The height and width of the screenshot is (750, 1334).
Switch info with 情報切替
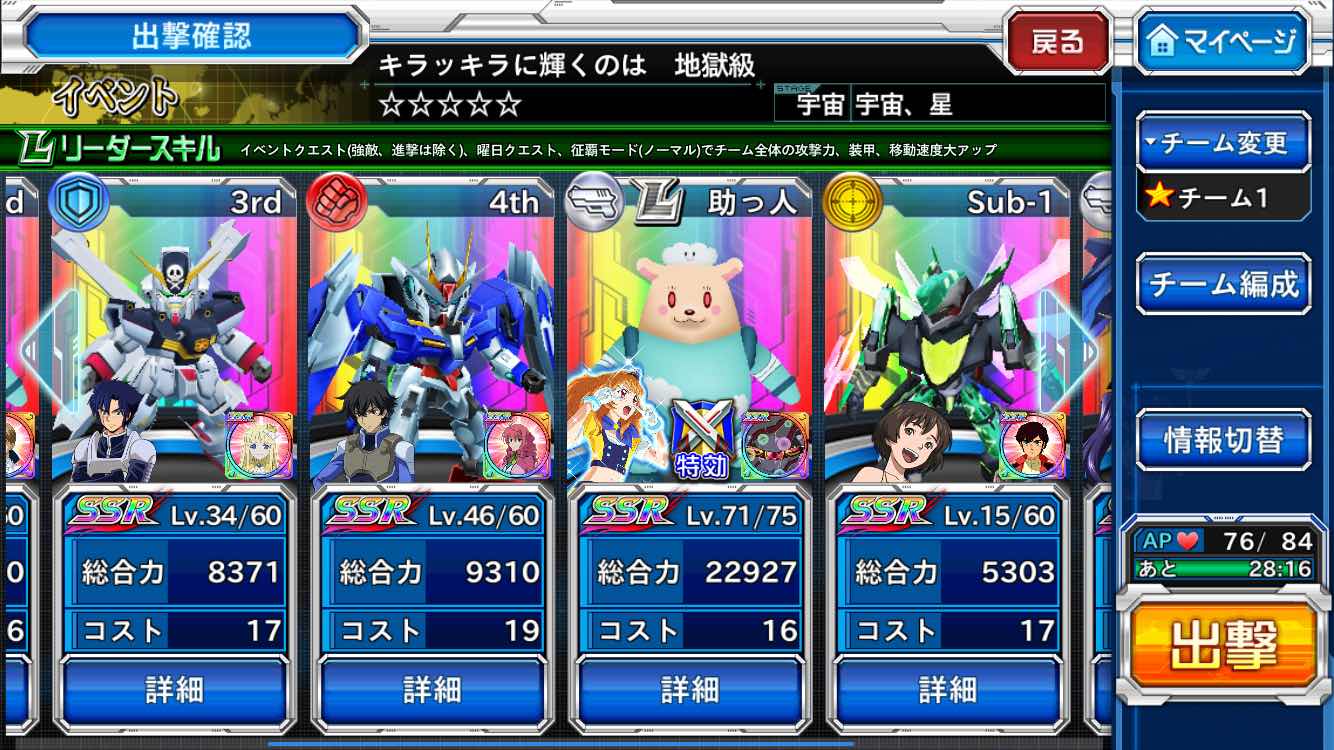(x=1223, y=440)
